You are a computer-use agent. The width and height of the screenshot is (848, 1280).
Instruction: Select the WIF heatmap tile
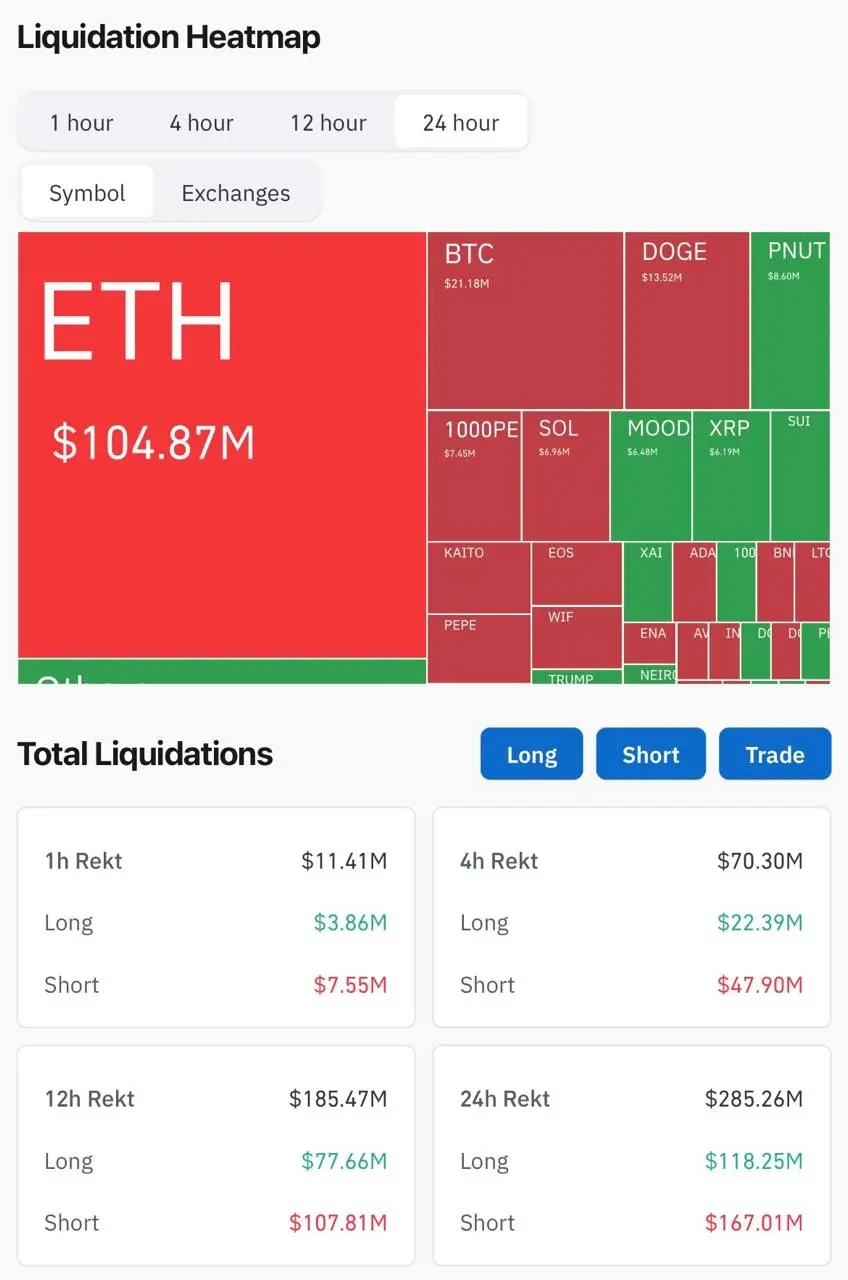pyautogui.click(x=576, y=637)
